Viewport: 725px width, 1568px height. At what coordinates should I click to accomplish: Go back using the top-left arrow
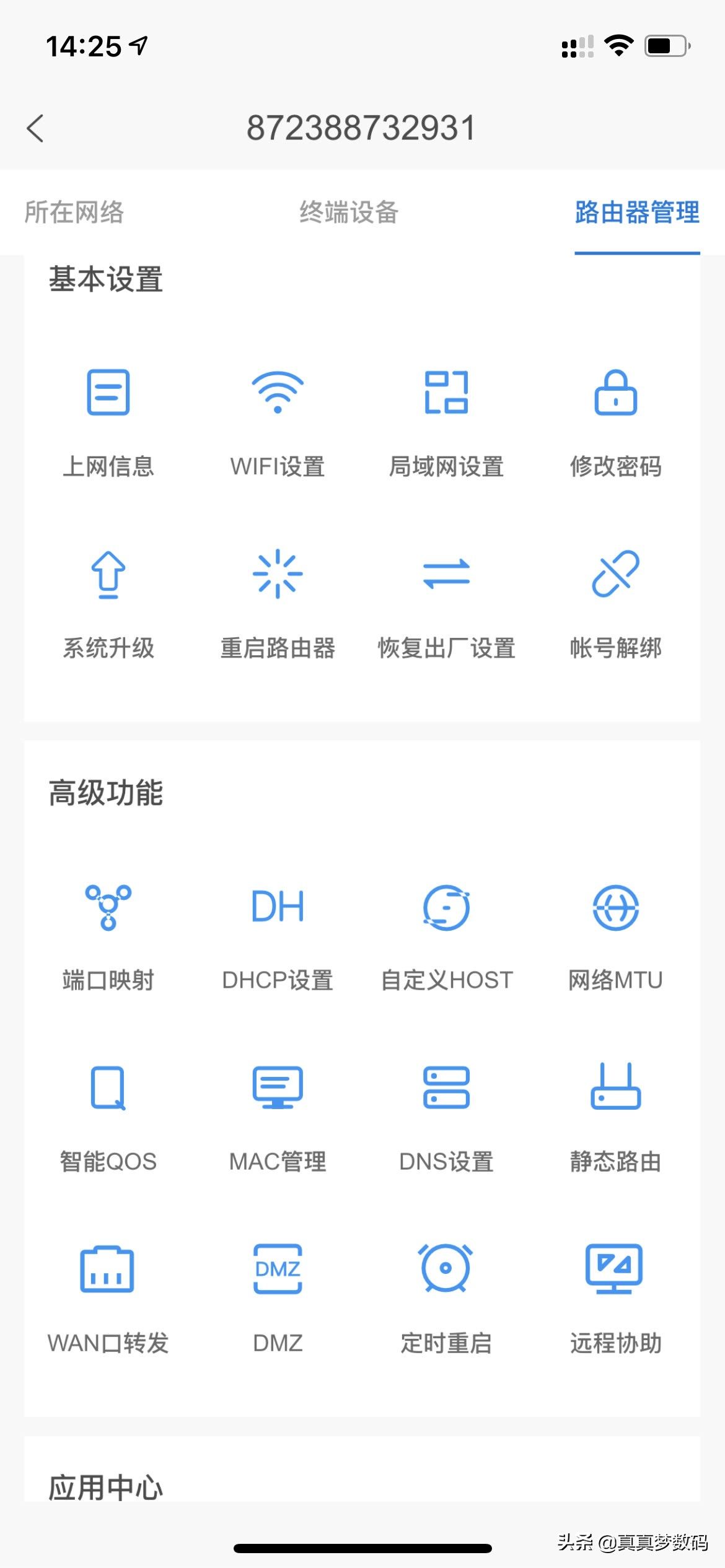pos(36,129)
